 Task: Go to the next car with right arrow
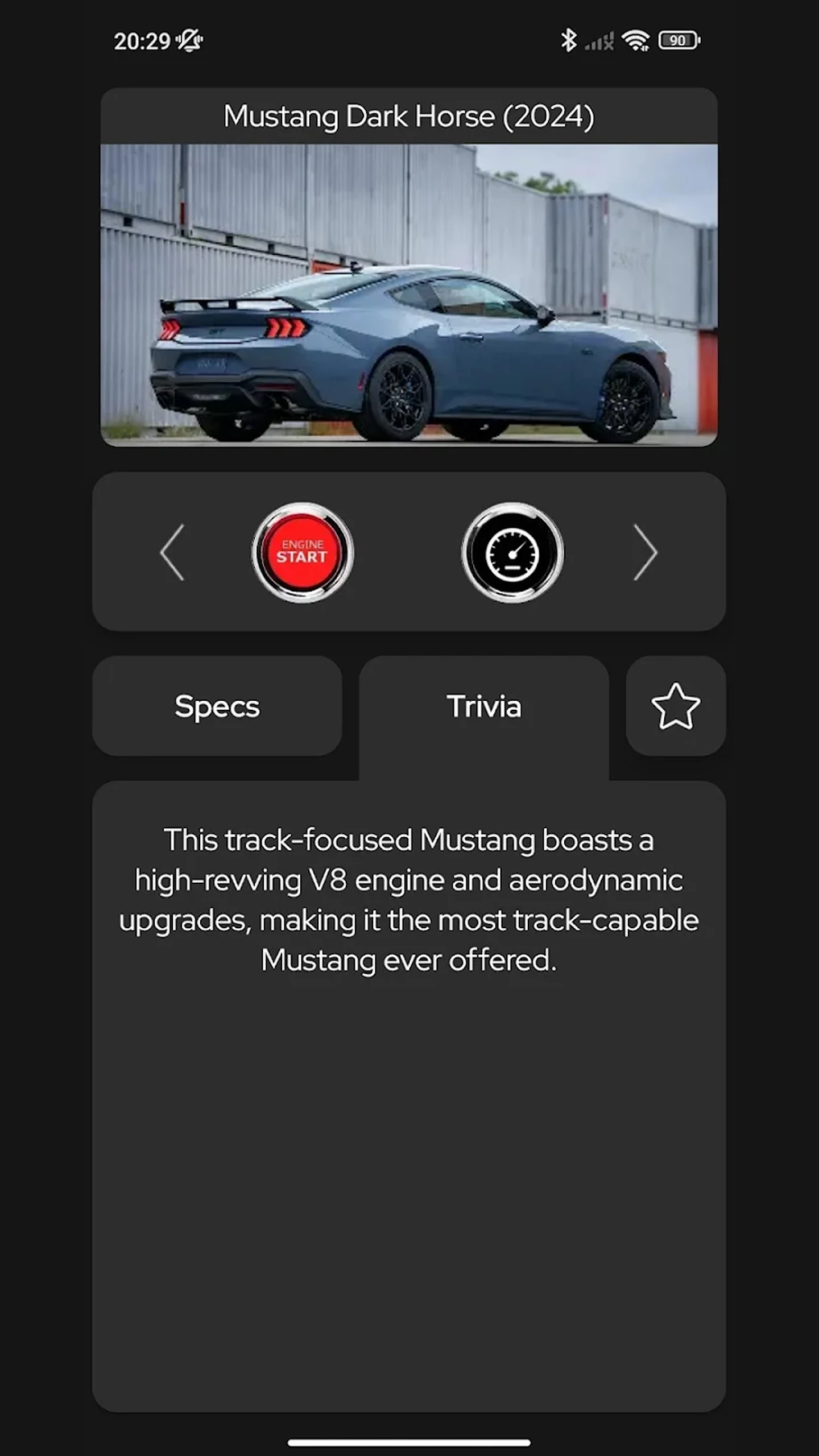point(646,552)
